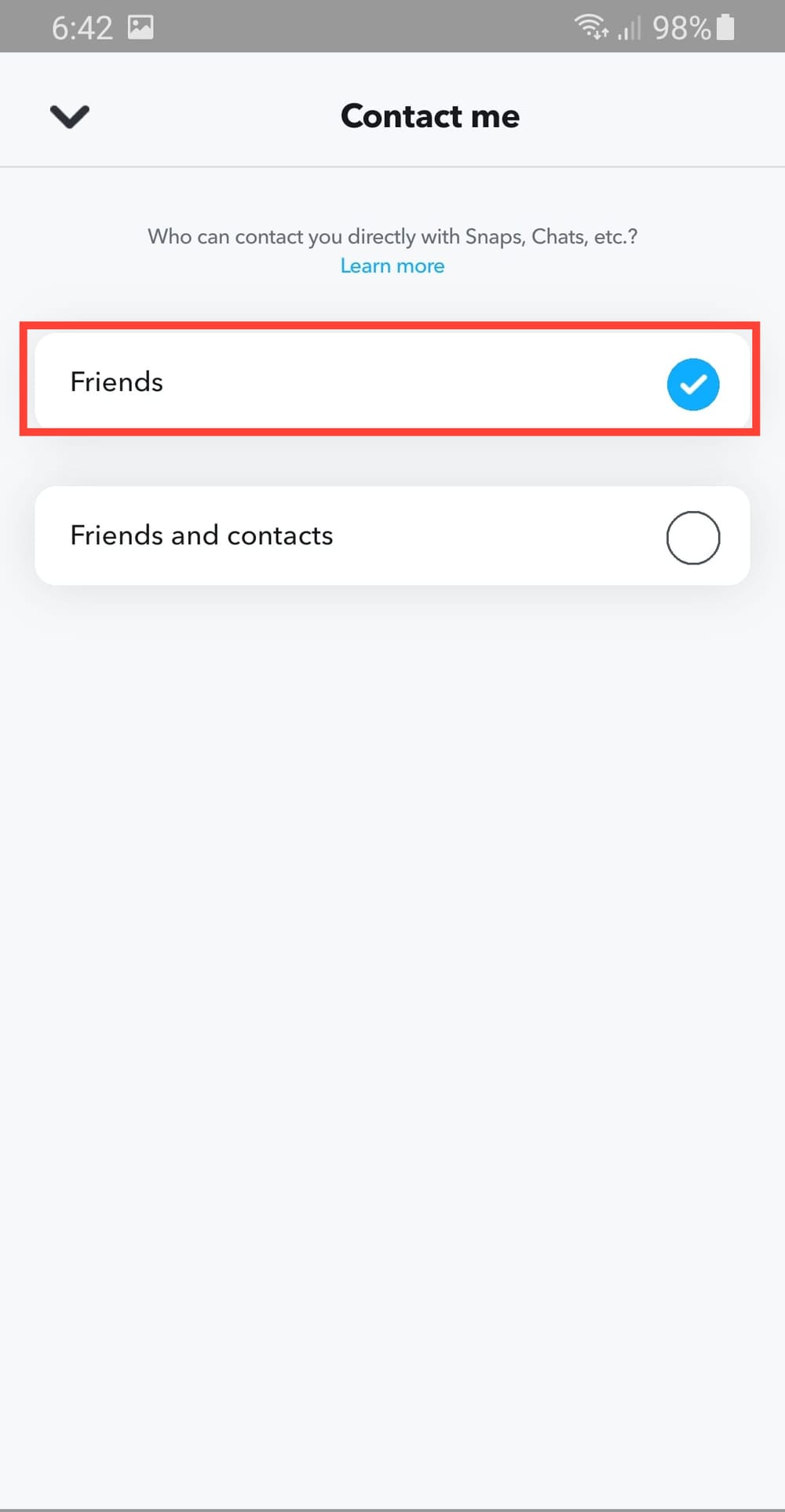
Task: Open the Learn more link
Action: coord(392,266)
